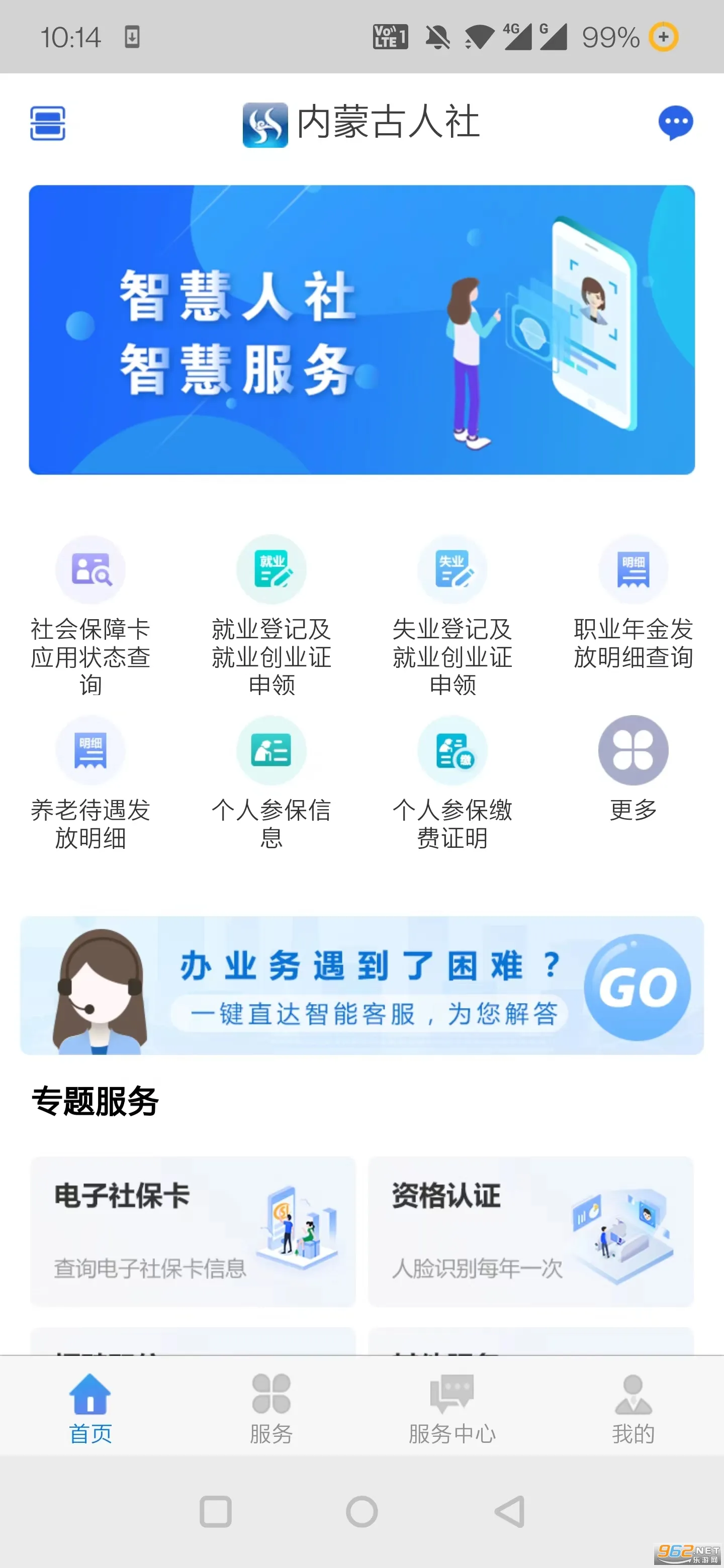Open the 电子社保卡 card
This screenshot has width=724, height=1568.
pyautogui.click(x=193, y=1231)
